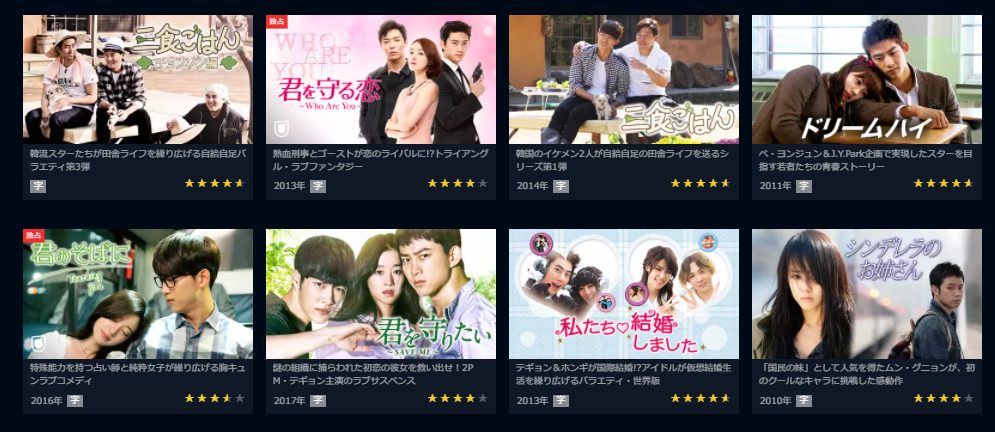Open the 2014 三食ごはん series 1 card
The height and width of the screenshot is (432, 995).
point(624,80)
